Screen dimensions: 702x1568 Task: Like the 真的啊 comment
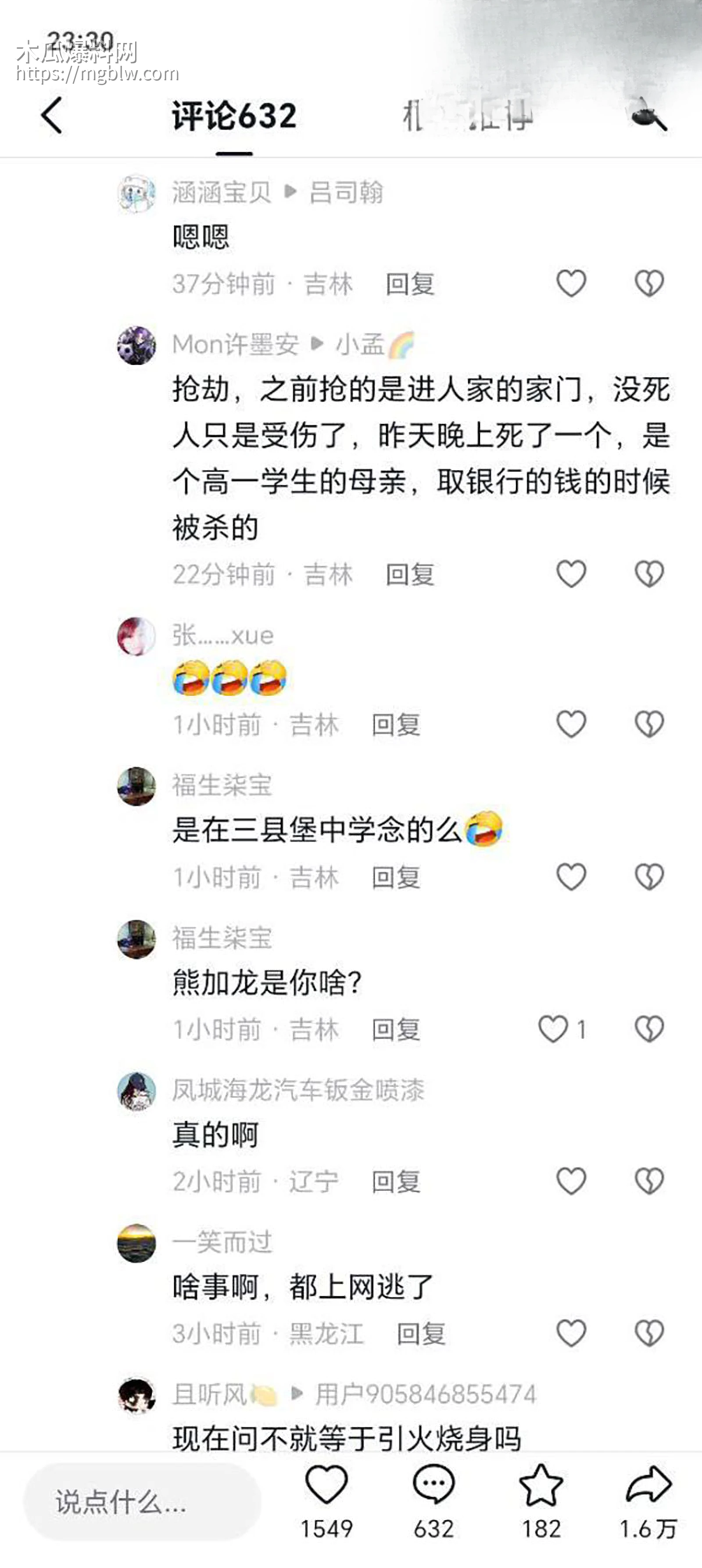click(571, 1181)
